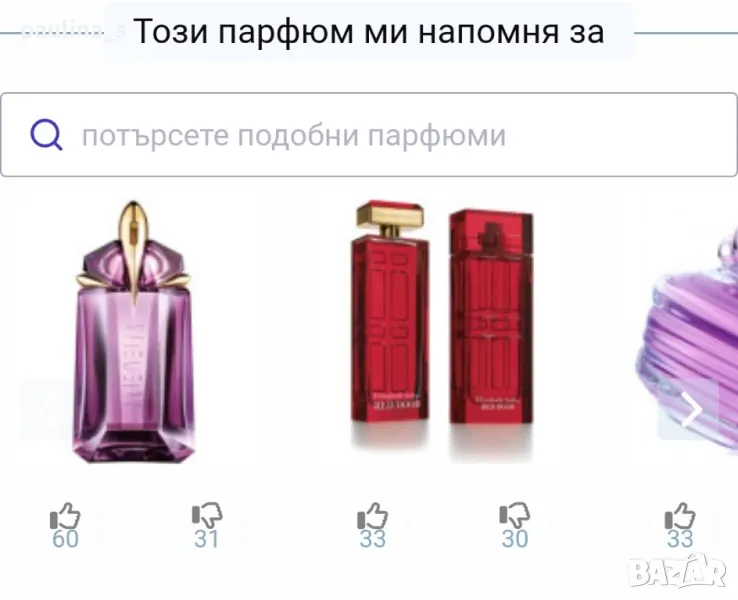Screen dimensions: 738x600
Task: Show next perfumes in the carousel
Action: pyautogui.click(x=690, y=409)
